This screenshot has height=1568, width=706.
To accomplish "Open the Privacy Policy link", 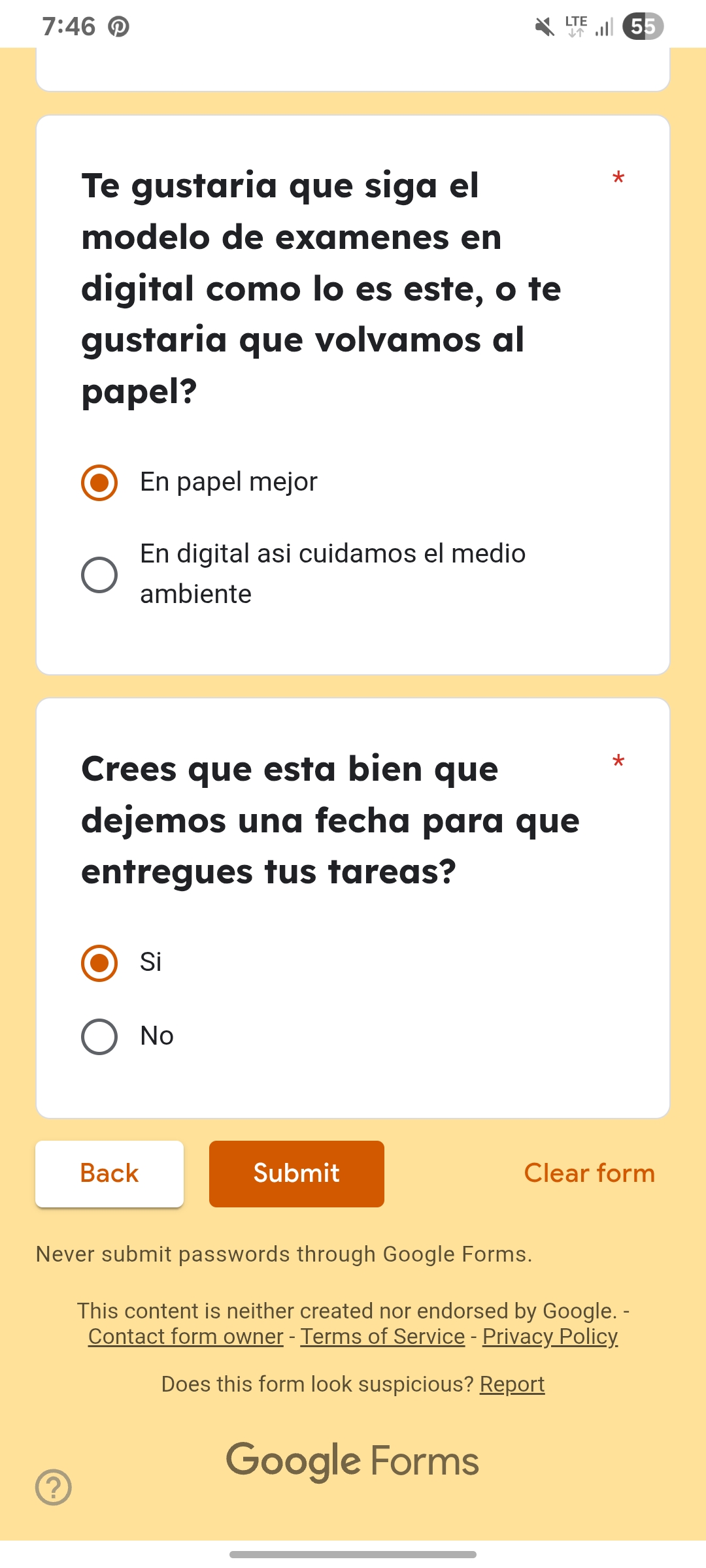I will pos(550,1337).
